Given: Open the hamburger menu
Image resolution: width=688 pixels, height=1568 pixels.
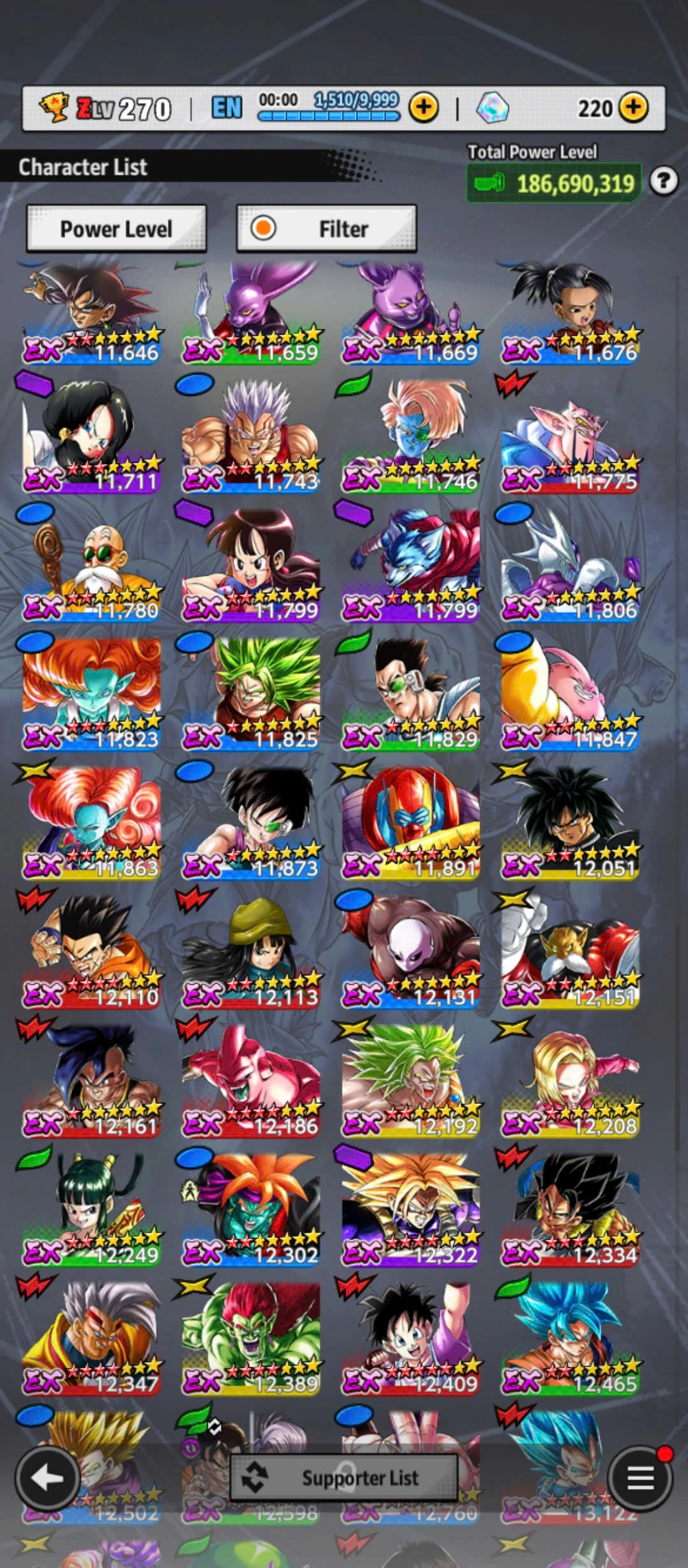Looking at the screenshot, I should pos(640,1477).
